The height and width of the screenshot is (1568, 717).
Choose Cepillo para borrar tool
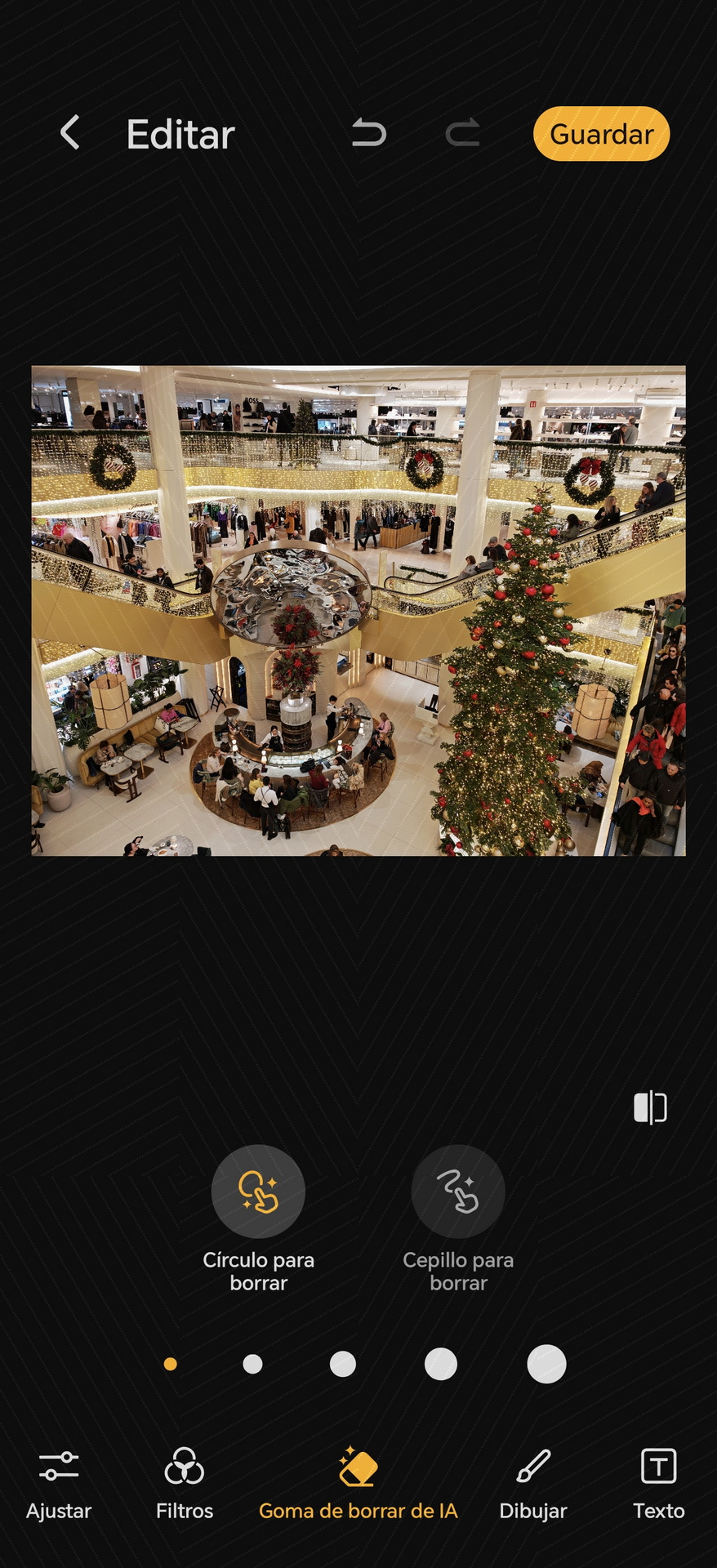click(458, 1218)
